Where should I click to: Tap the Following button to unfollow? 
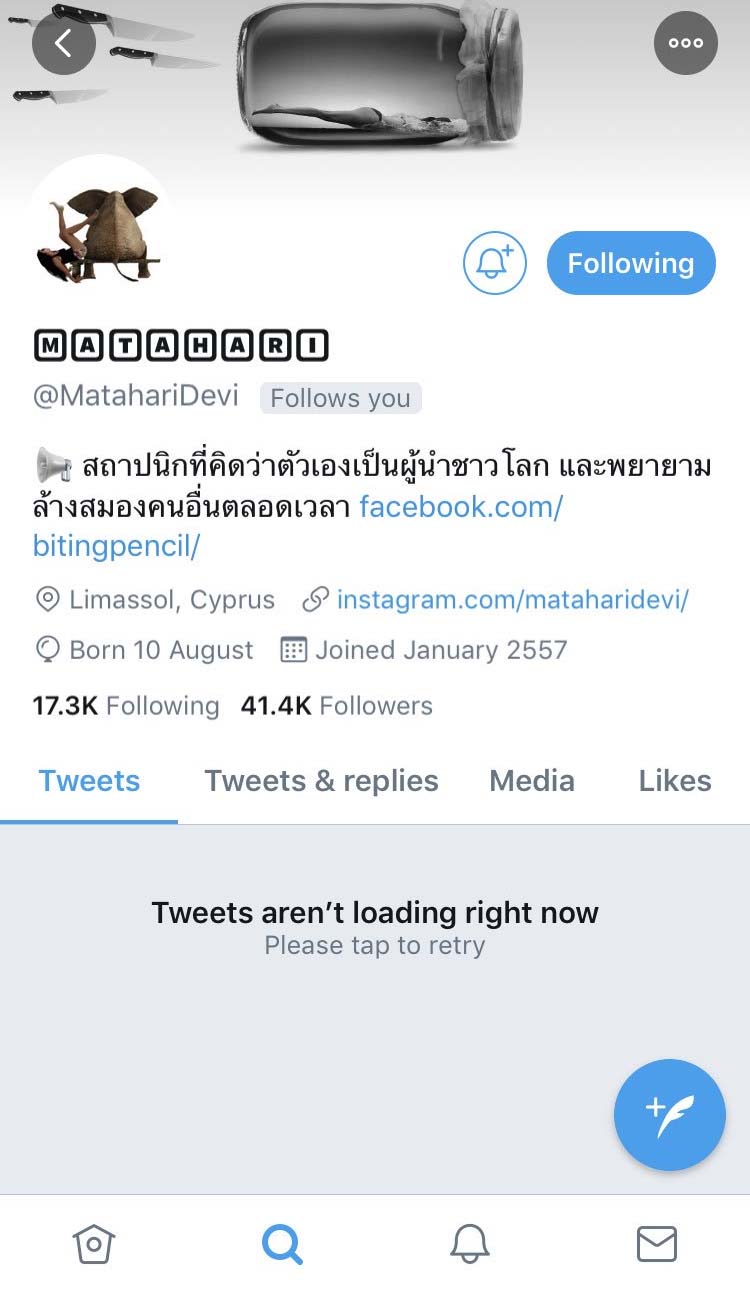click(x=631, y=263)
